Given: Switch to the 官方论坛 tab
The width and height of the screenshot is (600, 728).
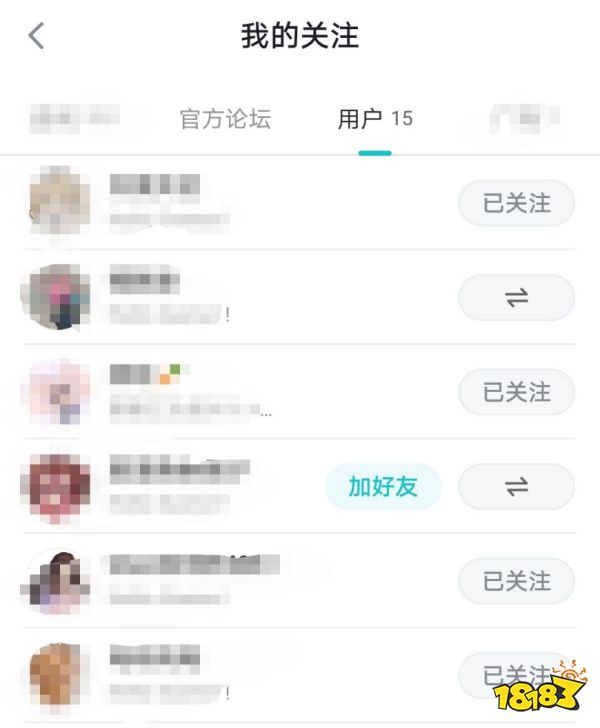Looking at the screenshot, I should click(225, 119).
